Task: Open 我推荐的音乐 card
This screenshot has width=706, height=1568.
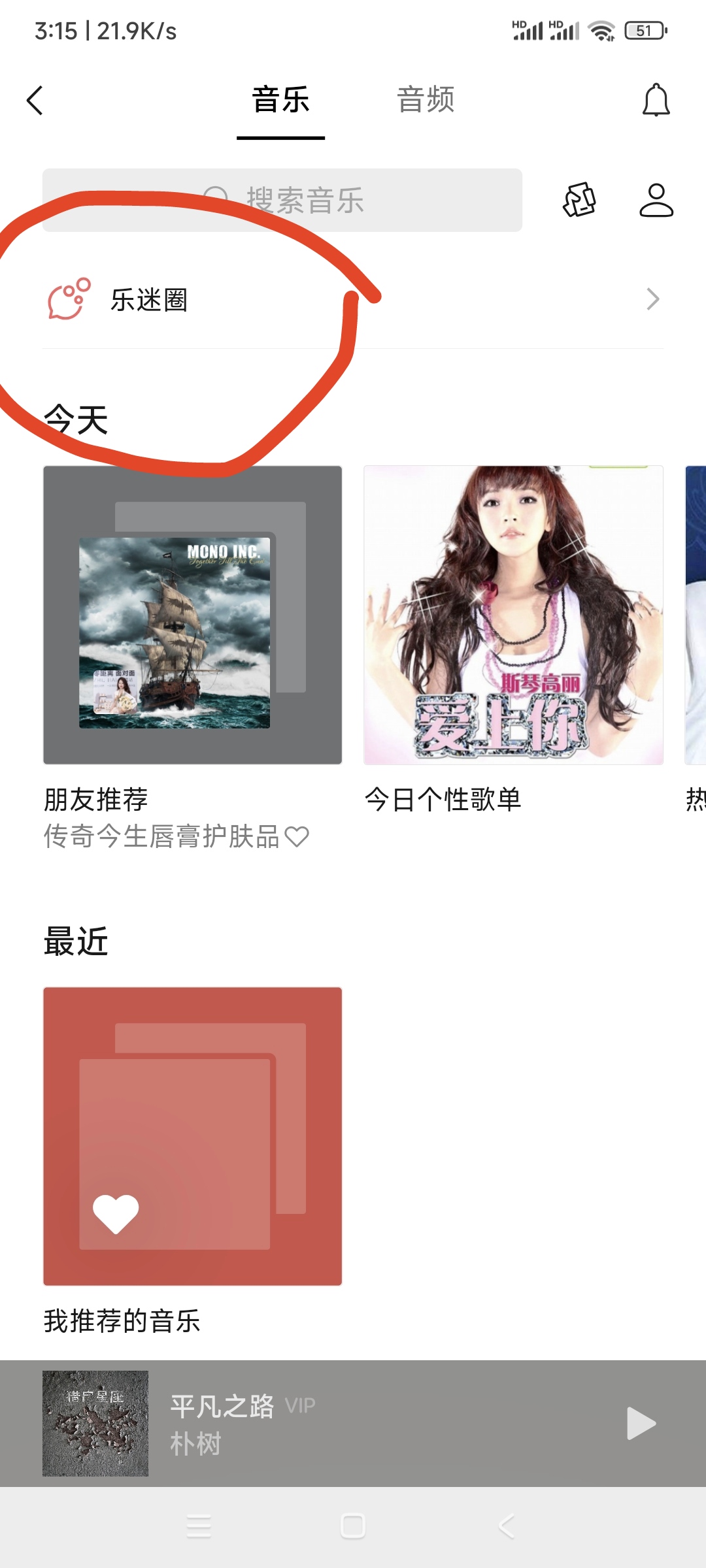Action: (x=193, y=1136)
